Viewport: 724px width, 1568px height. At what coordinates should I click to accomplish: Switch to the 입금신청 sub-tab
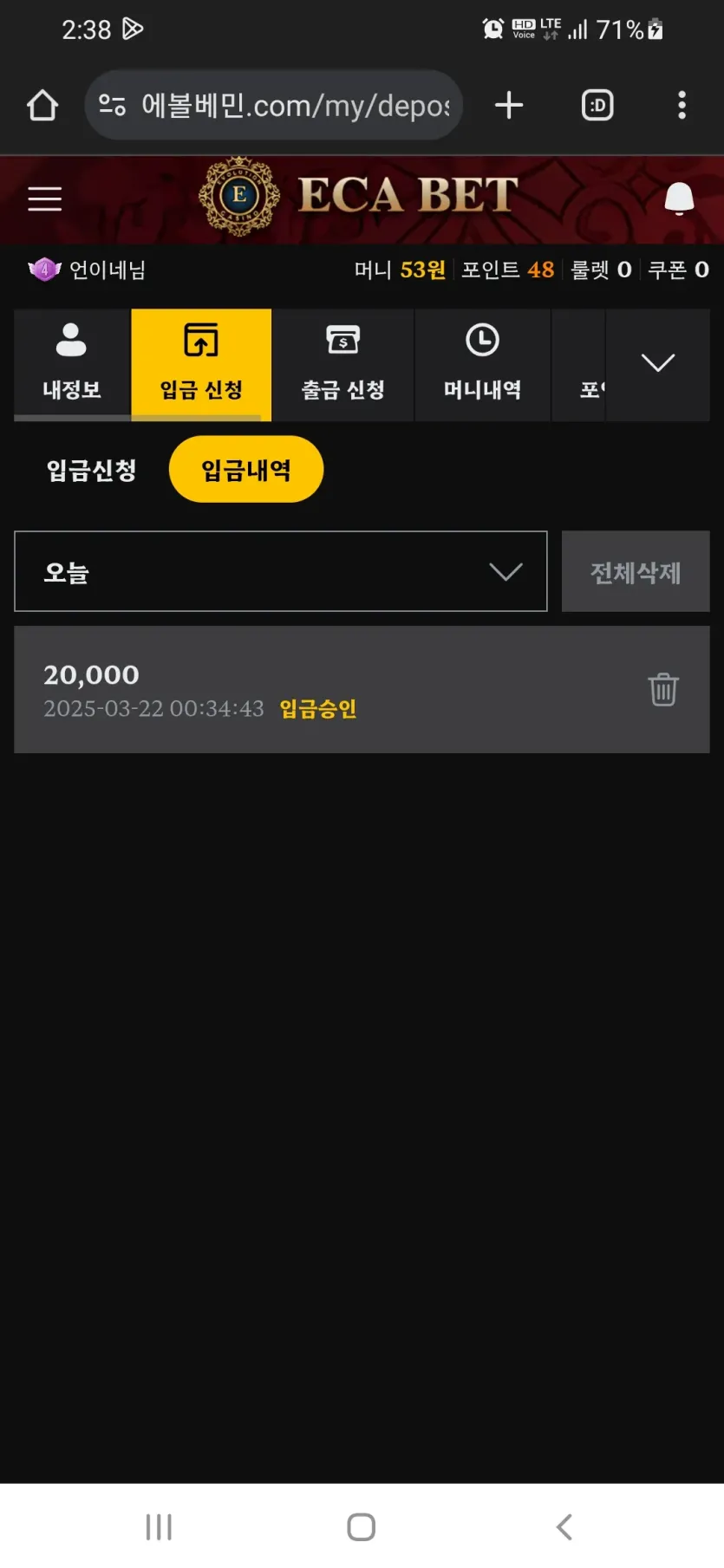(x=92, y=471)
